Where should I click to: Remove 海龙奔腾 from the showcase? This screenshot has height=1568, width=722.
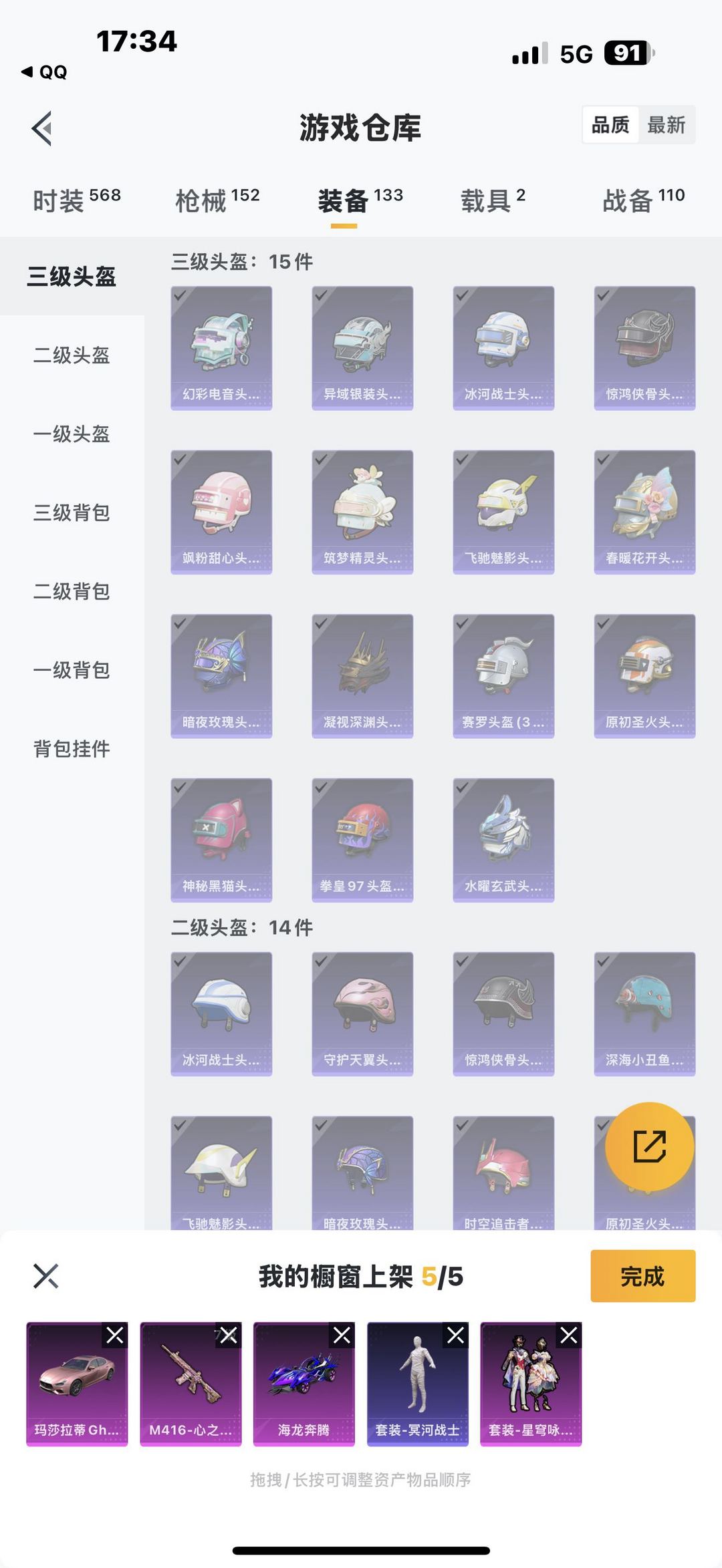342,1336
